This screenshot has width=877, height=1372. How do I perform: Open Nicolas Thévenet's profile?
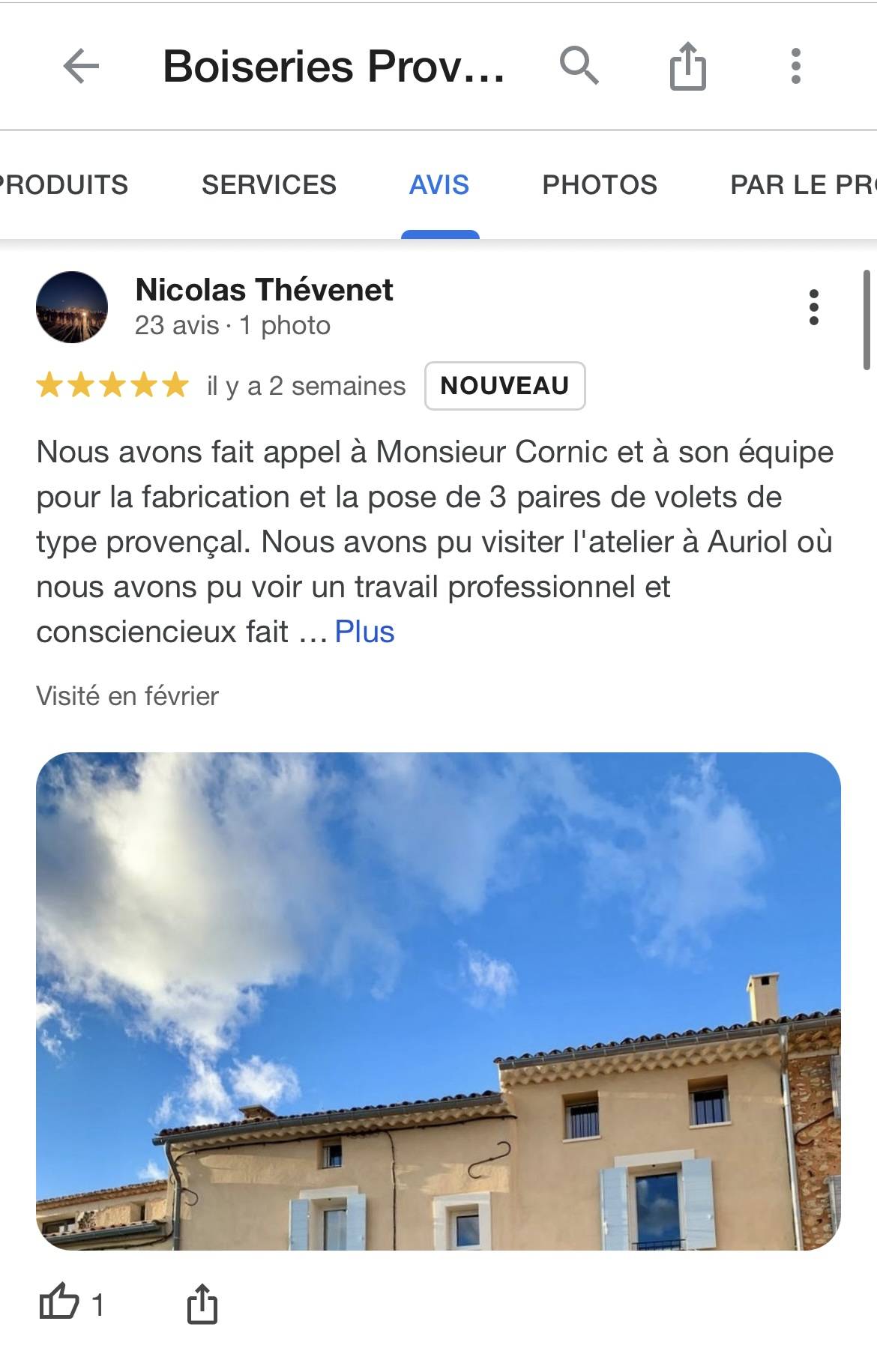click(264, 290)
